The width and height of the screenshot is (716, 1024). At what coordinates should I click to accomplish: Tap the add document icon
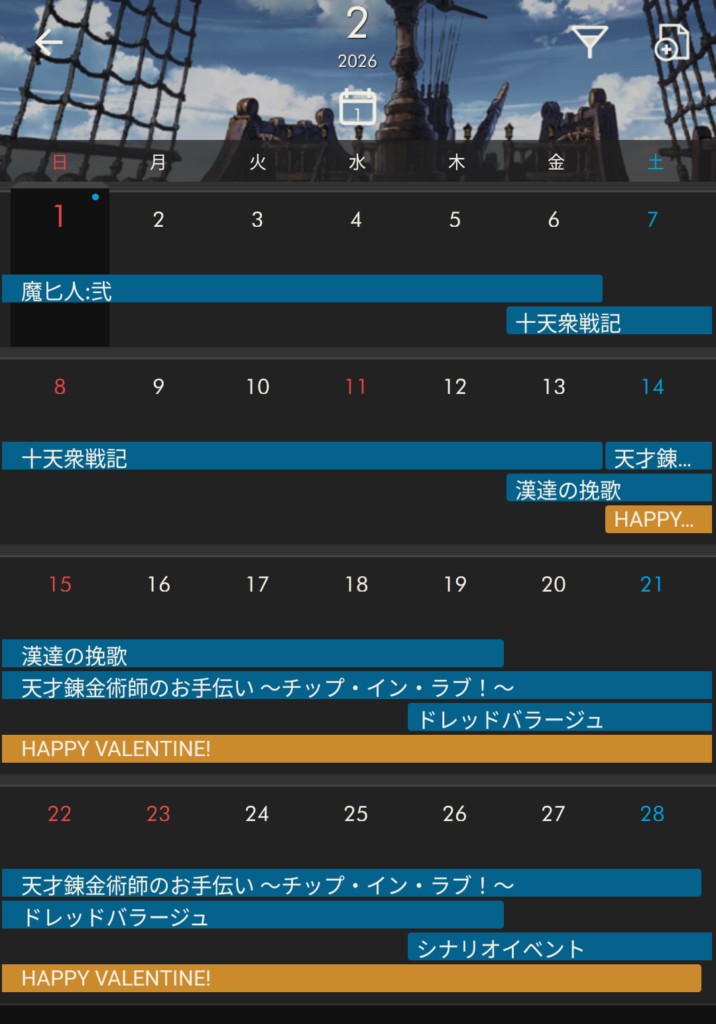point(671,42)
